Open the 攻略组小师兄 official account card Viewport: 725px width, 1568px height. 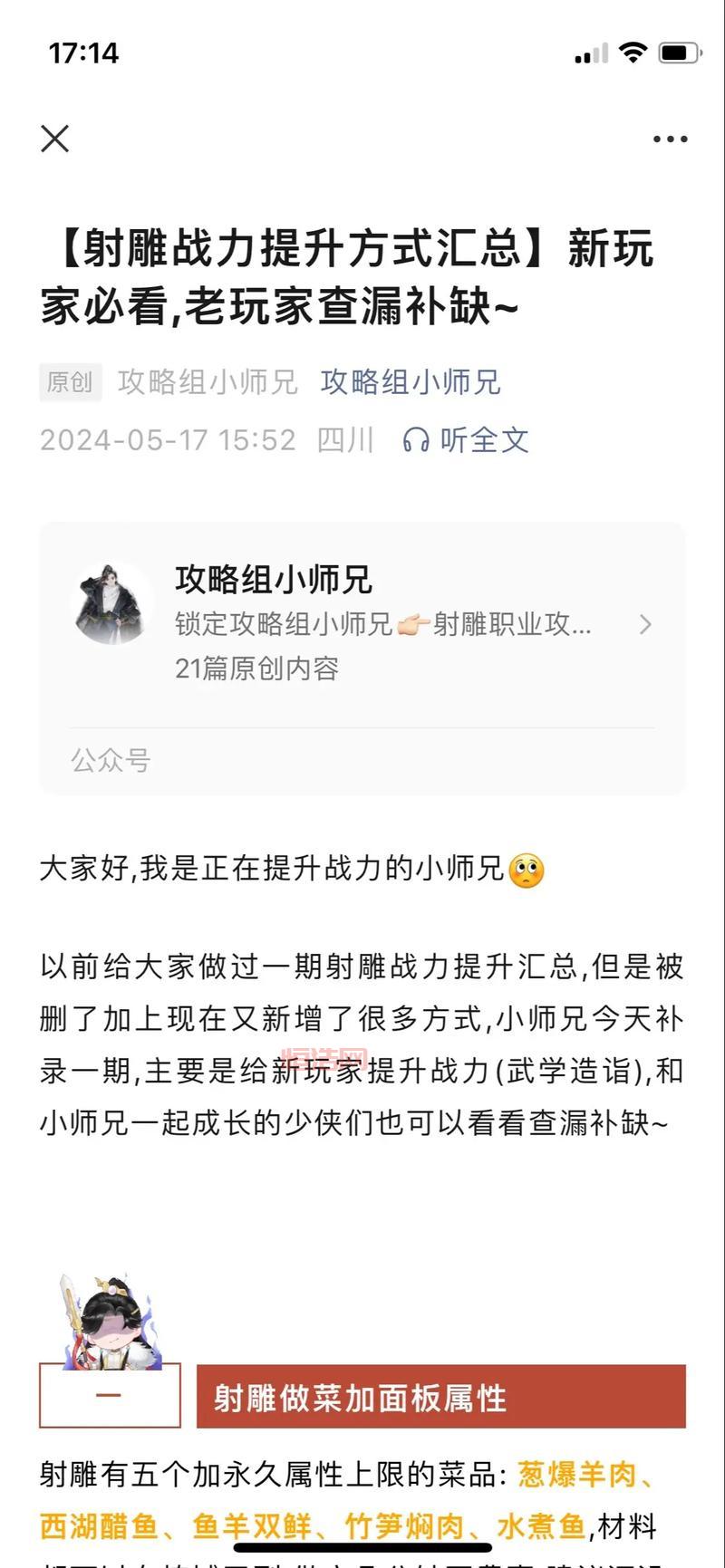[x=362, y=625]
